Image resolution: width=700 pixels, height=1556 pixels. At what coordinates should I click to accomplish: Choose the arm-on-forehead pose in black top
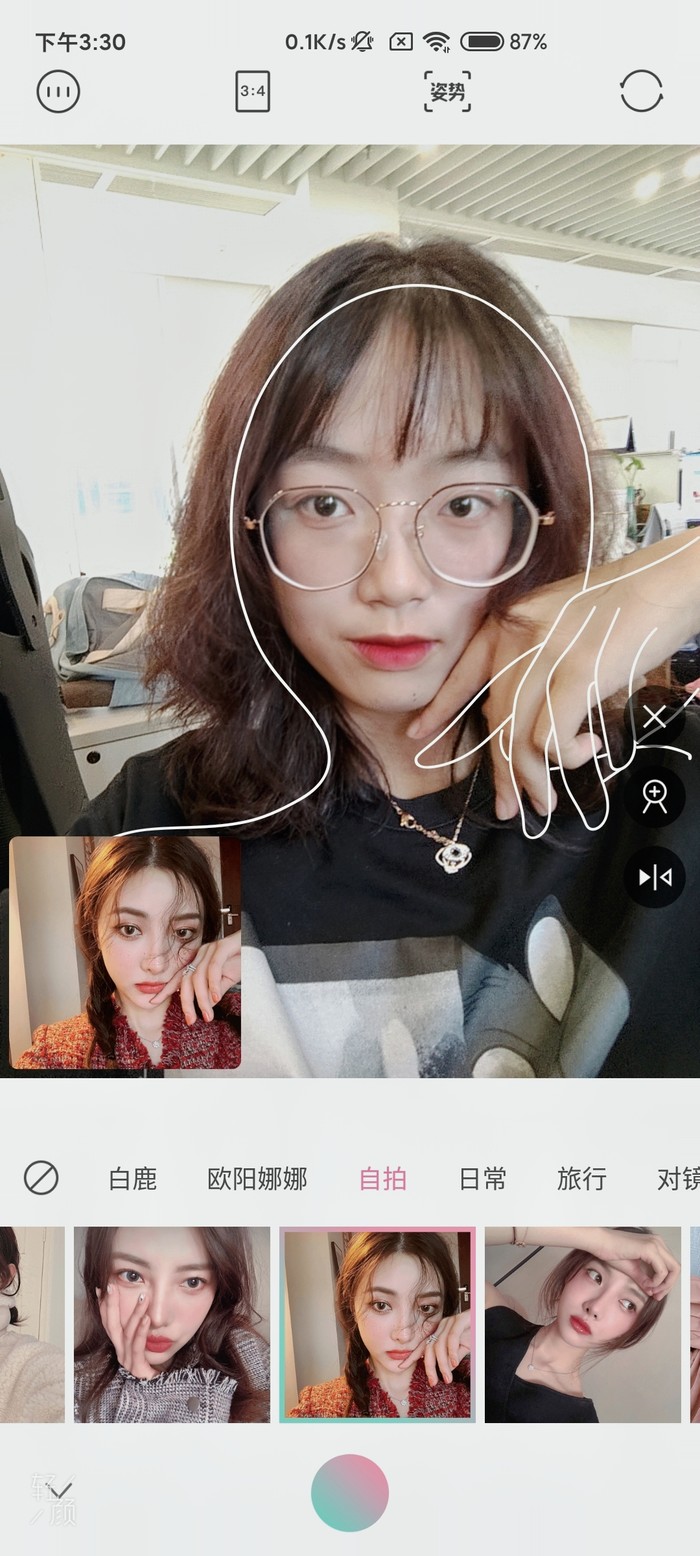(583, 1324)
